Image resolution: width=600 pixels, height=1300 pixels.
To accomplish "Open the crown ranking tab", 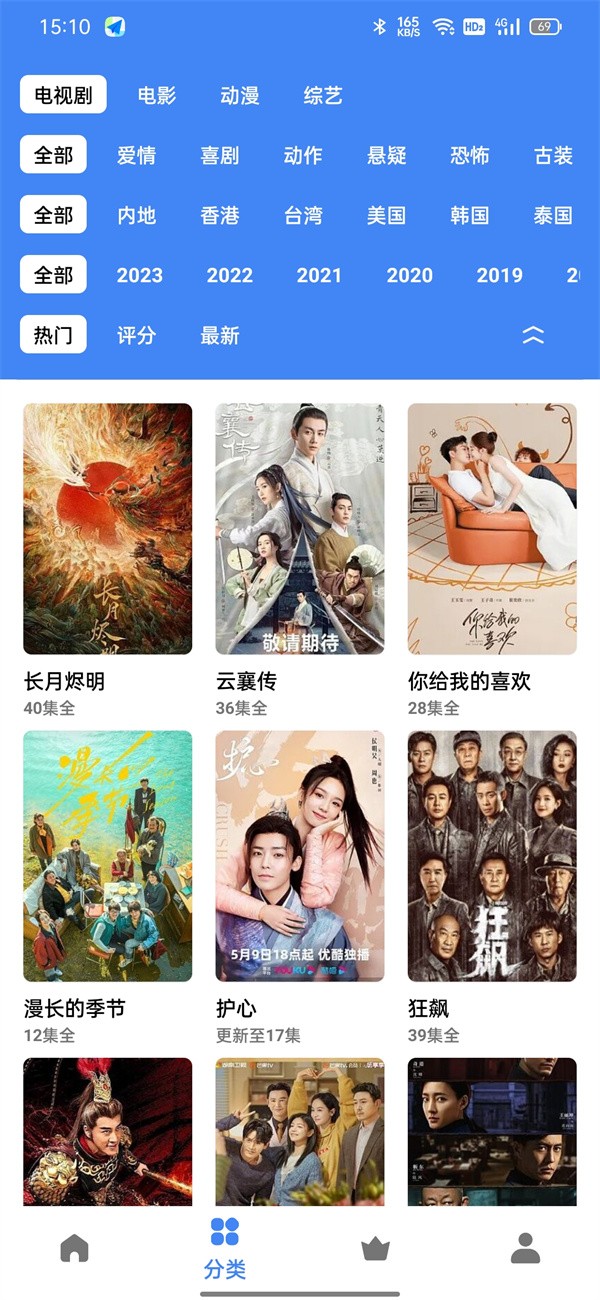I will 375,1248.
